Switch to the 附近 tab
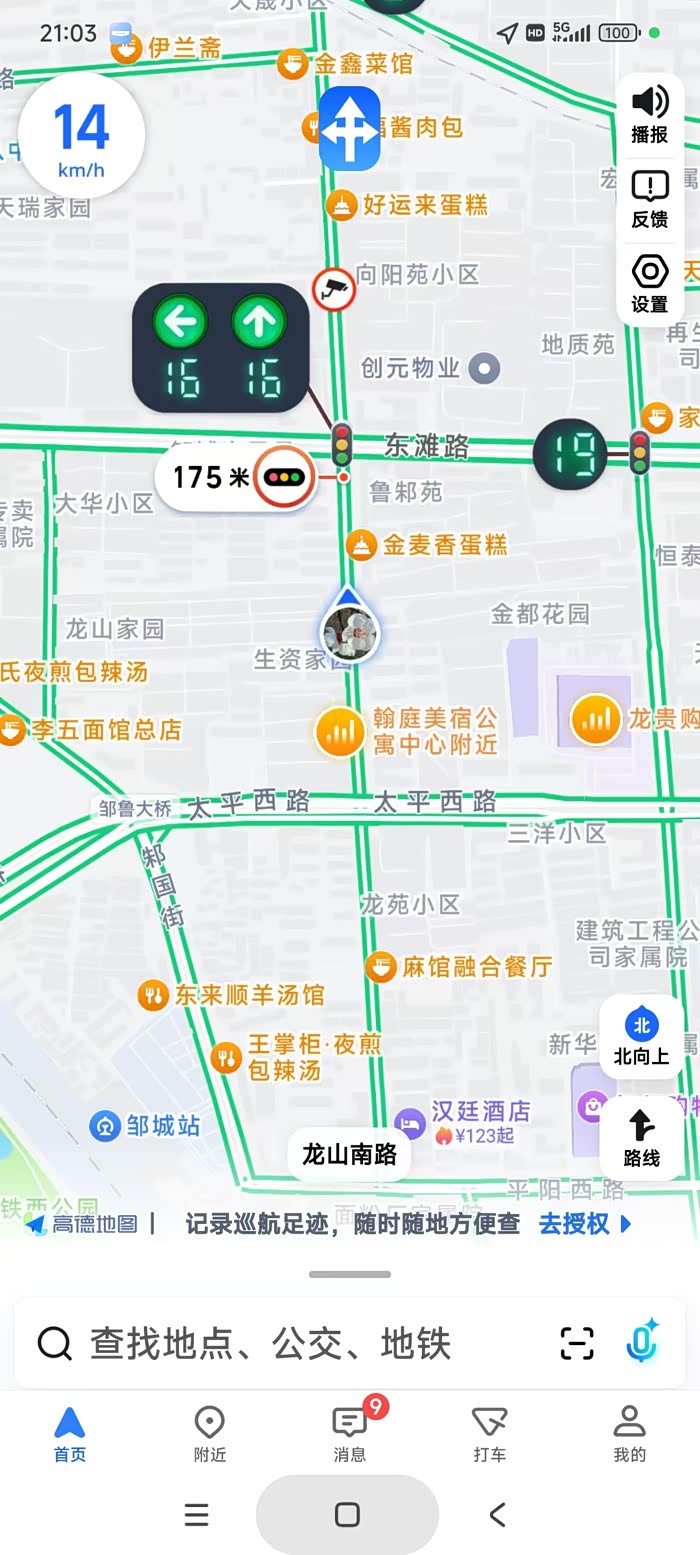 [x=210, y=1434]
